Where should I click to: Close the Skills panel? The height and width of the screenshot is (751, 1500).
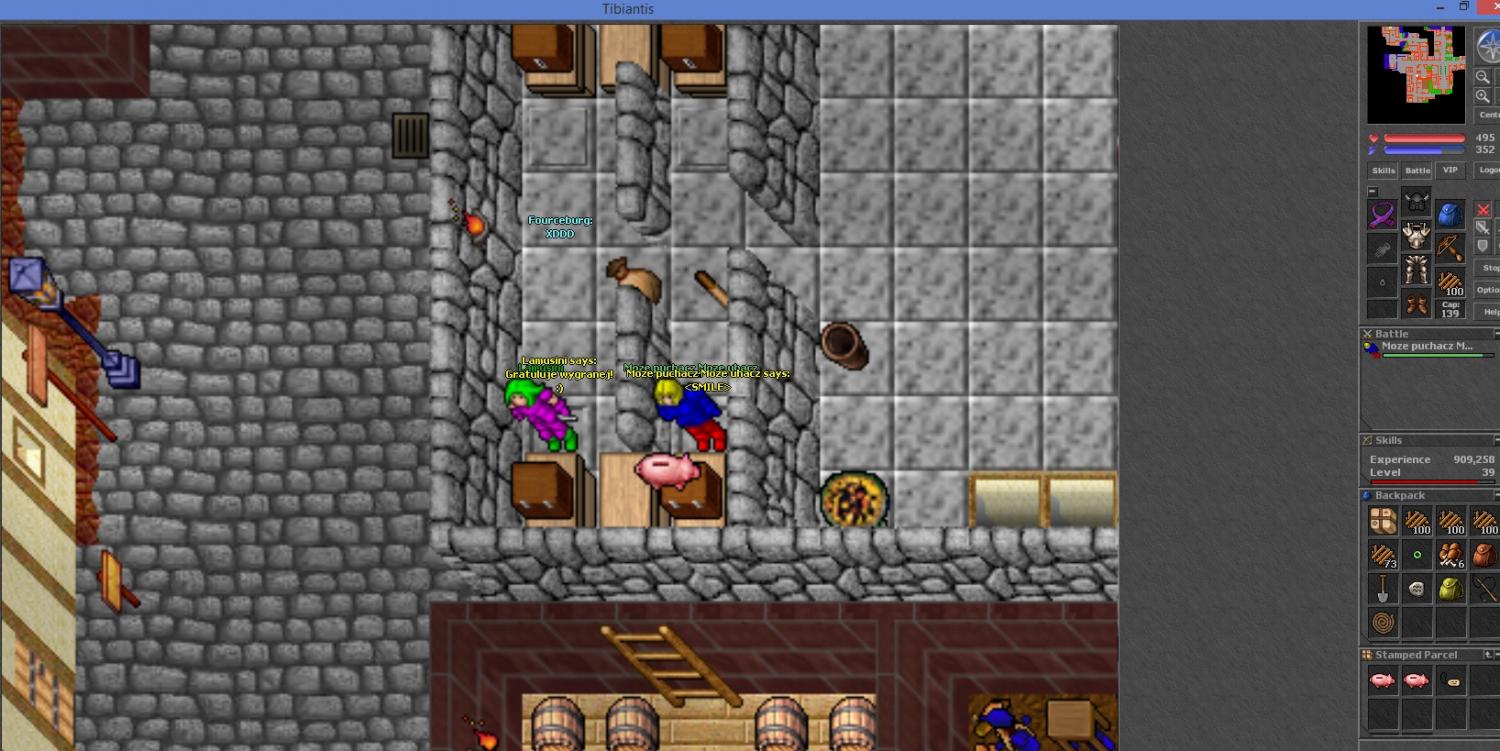tap(1368, 440)
